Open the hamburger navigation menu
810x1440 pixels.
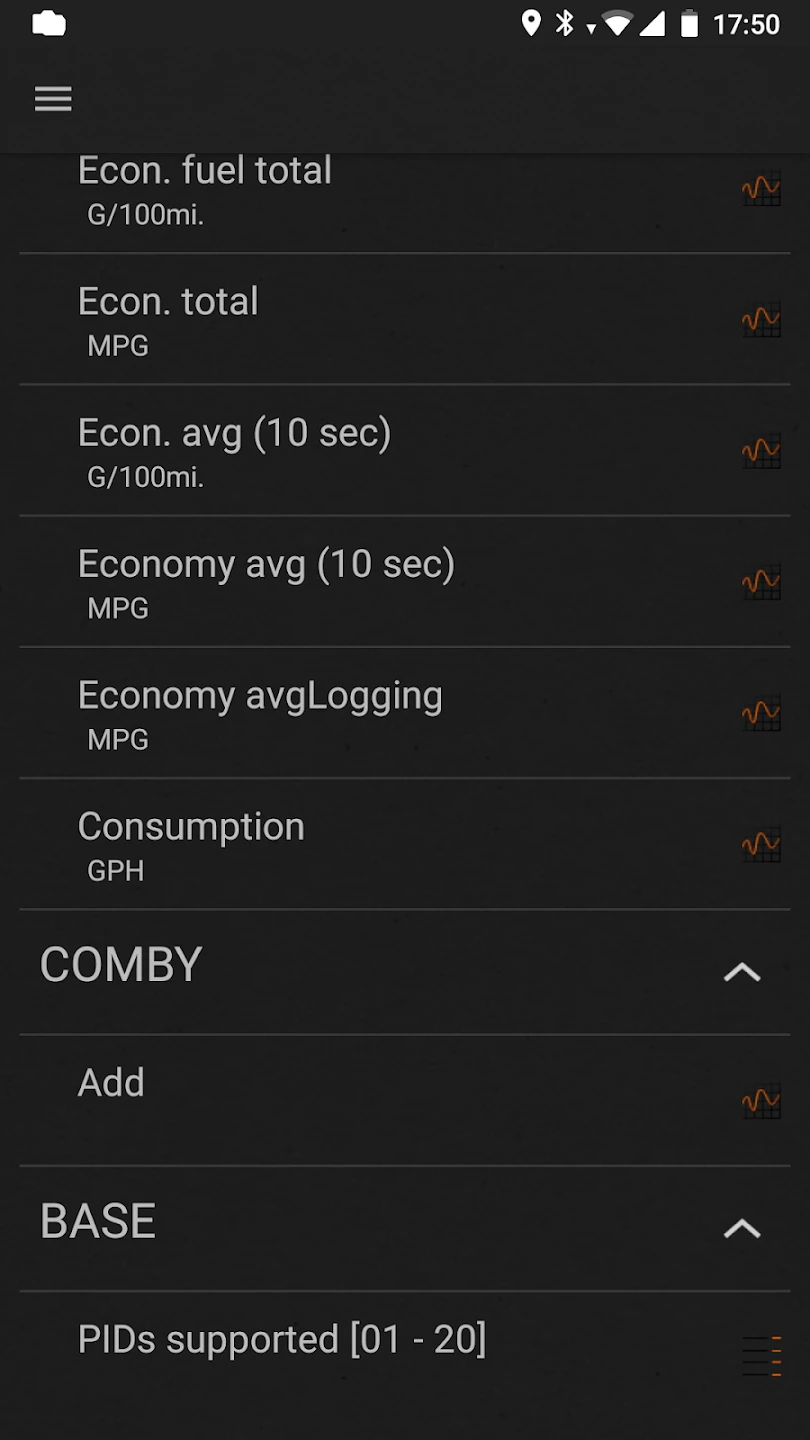tap(53, 99)
